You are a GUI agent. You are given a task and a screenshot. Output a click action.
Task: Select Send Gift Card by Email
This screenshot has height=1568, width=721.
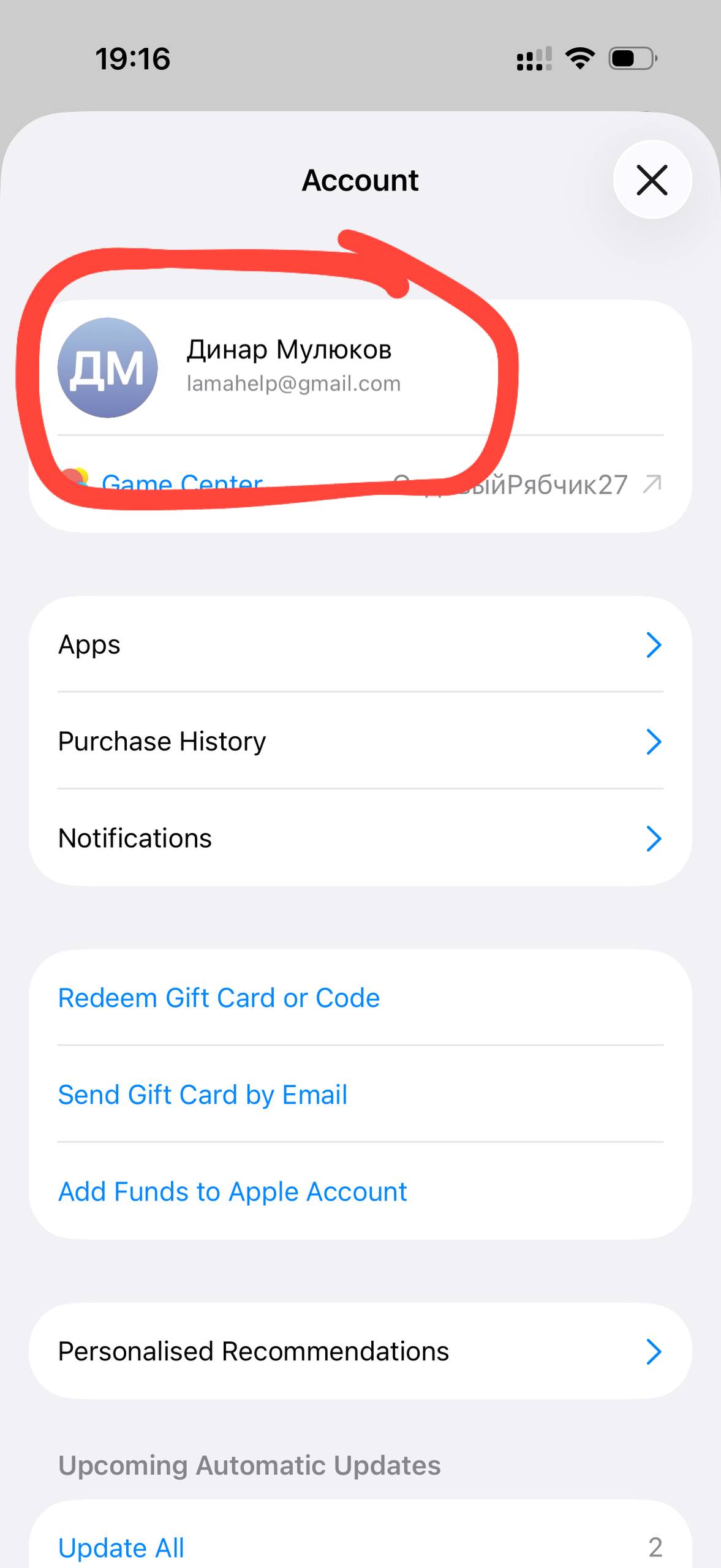[x=203, y=1095]
